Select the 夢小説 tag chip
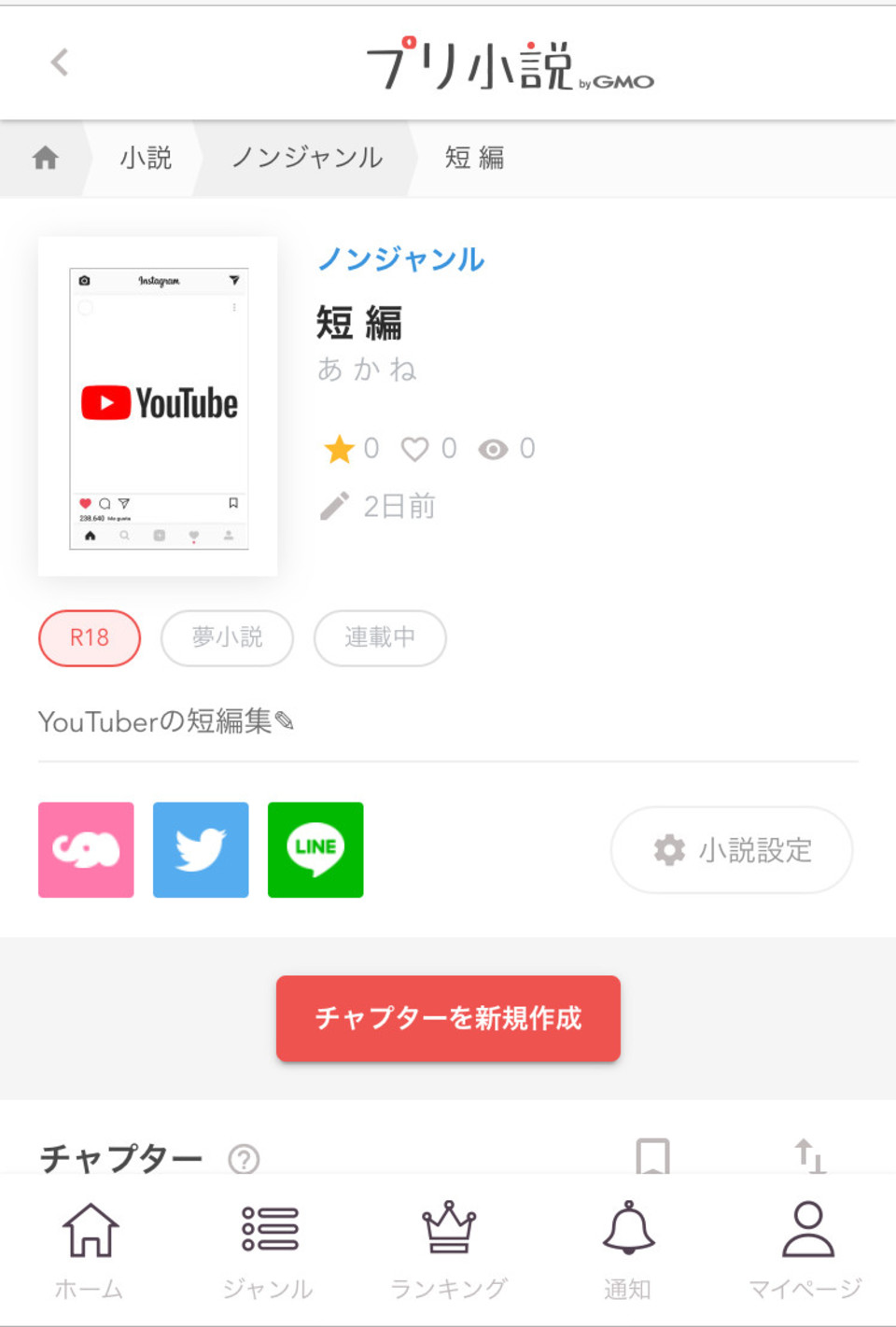Screen dimensions: 896x1327 [227, 637]
